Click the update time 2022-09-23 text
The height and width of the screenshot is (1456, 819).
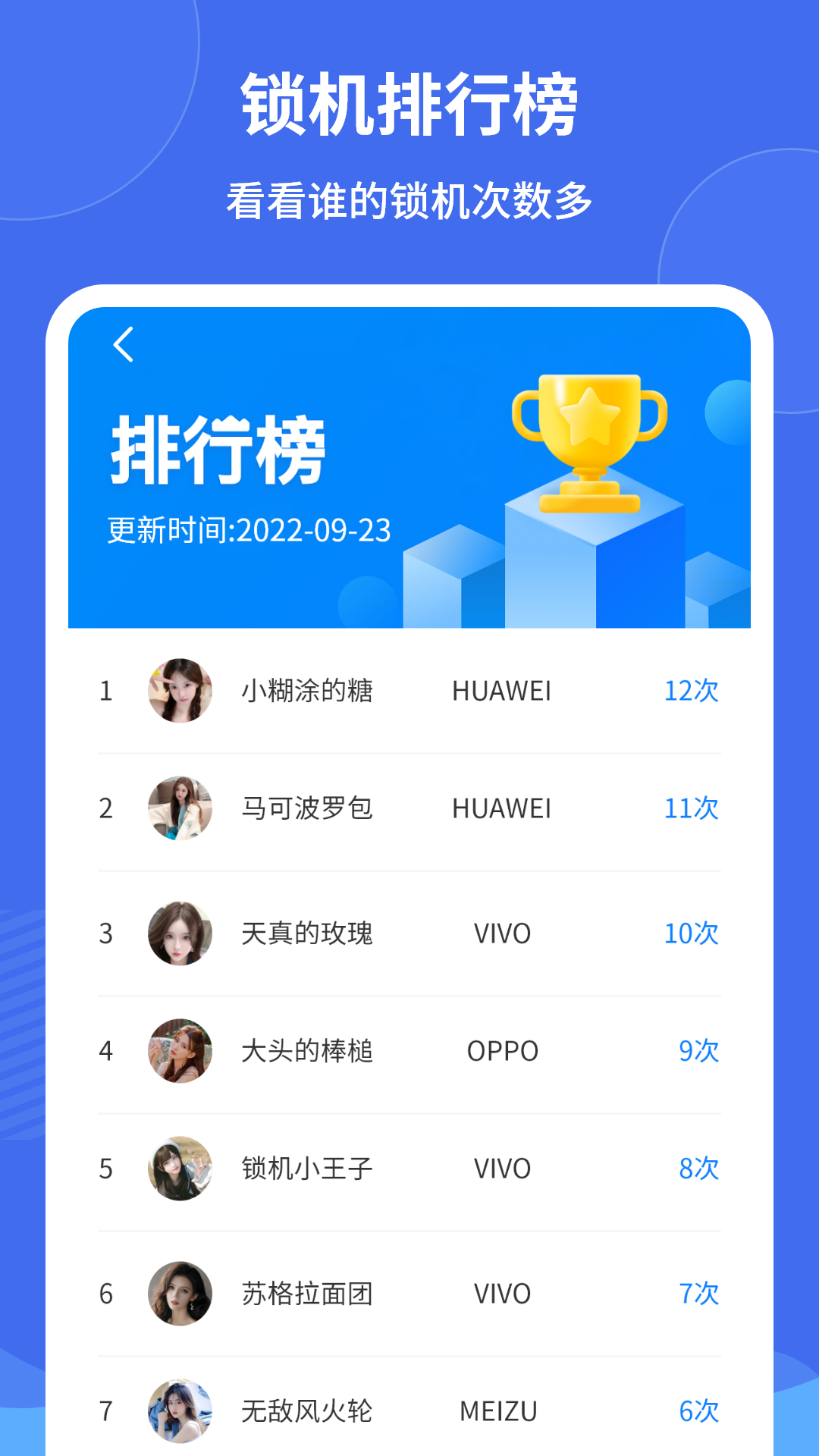click(x=249, y=531)
